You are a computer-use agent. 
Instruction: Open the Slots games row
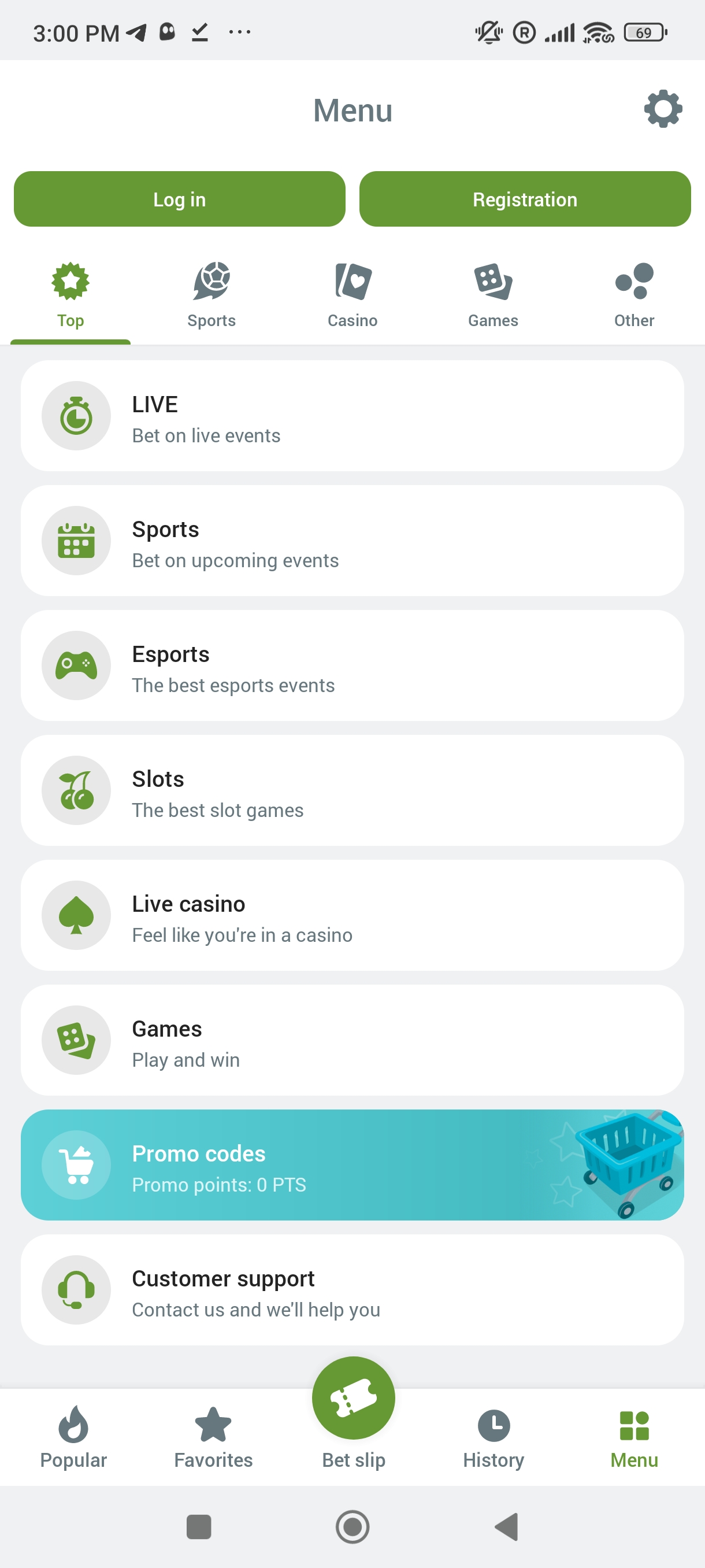[352, 790]
